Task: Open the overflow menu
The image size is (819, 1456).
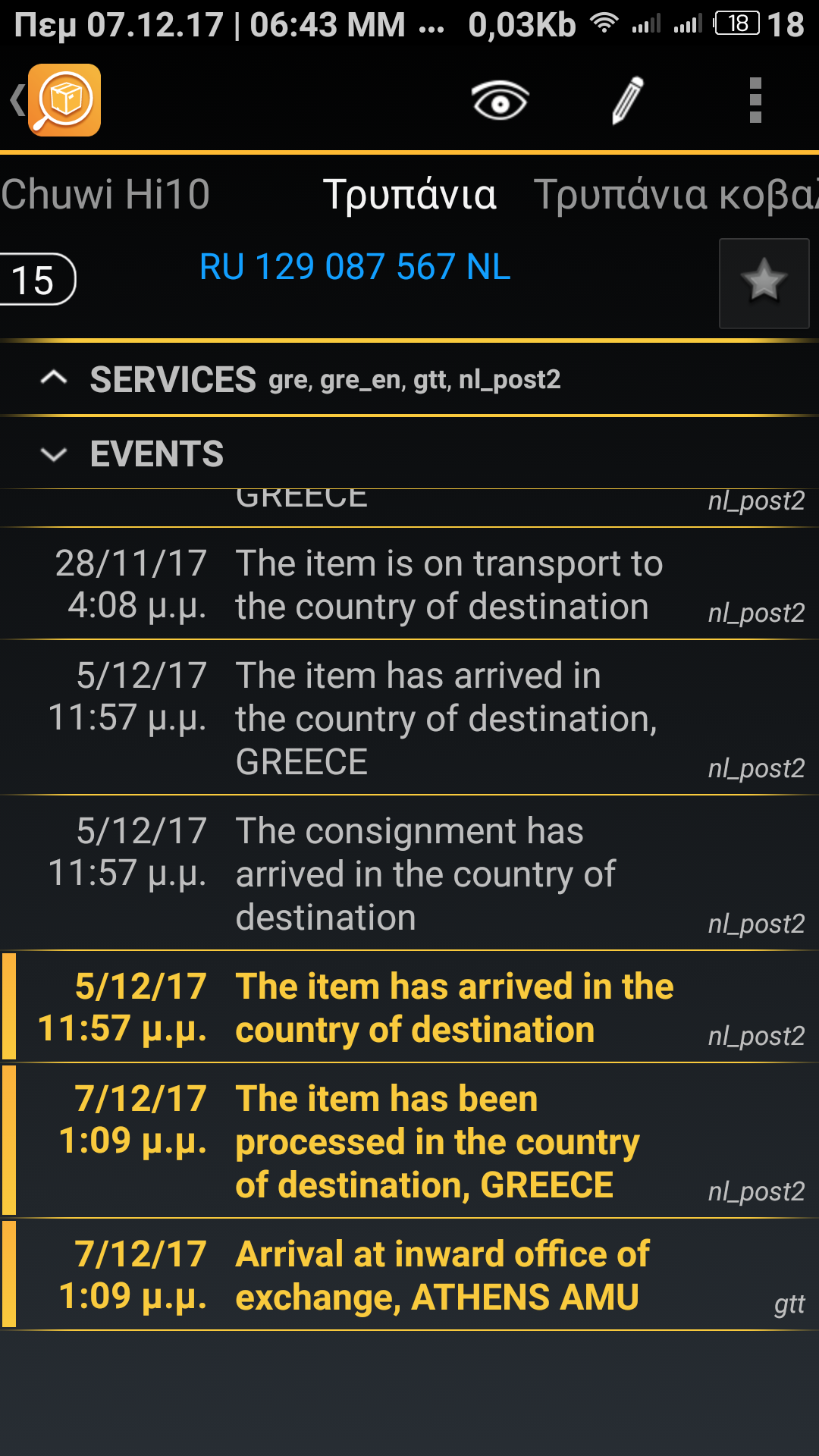Action: [755, 100]
